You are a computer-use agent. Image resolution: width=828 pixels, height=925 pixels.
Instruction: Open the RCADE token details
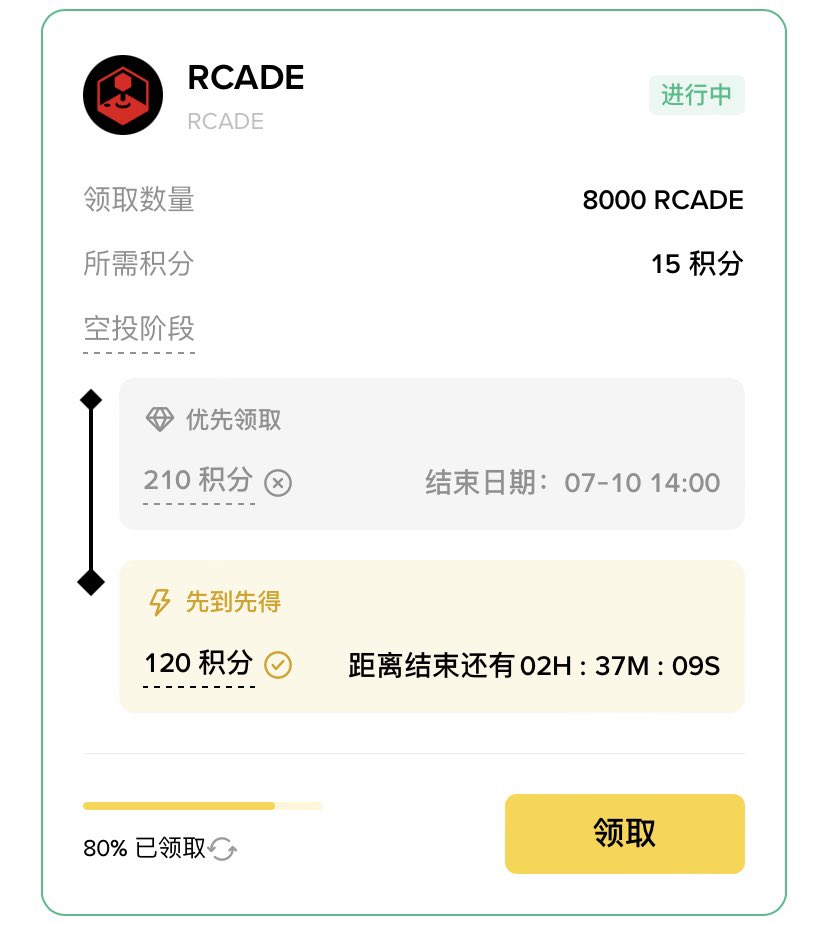245,78
